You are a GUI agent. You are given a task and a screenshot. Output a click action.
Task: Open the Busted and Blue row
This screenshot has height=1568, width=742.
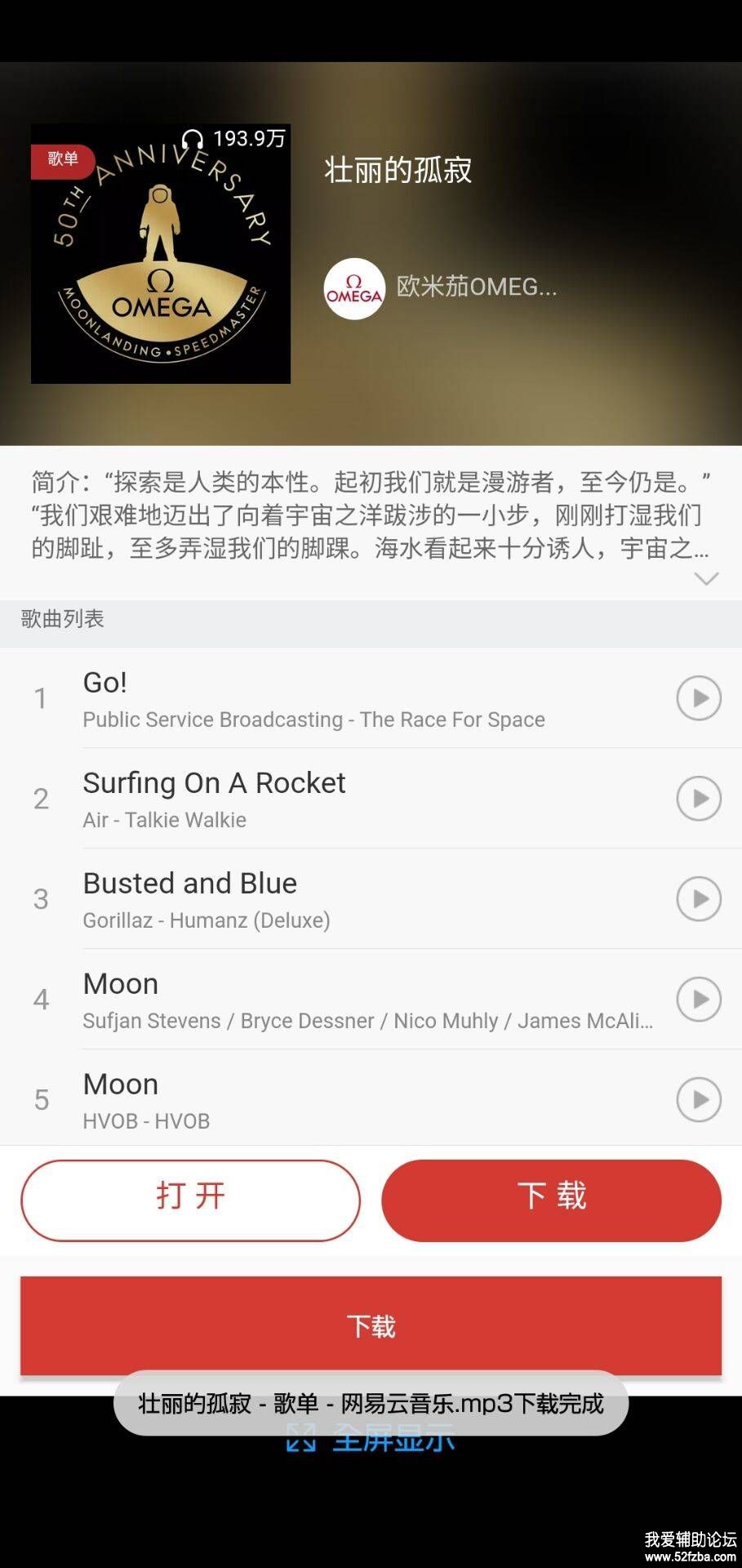[327, 899]
